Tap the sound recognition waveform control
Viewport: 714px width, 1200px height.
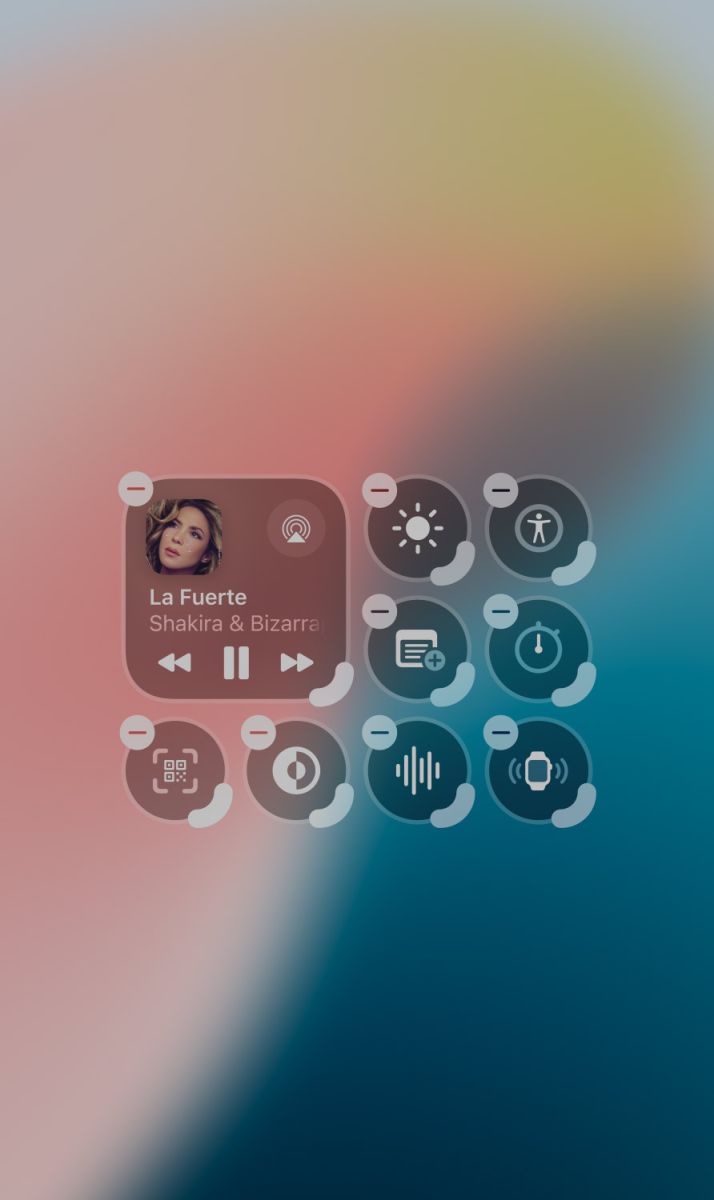click(x=417, y=771)
